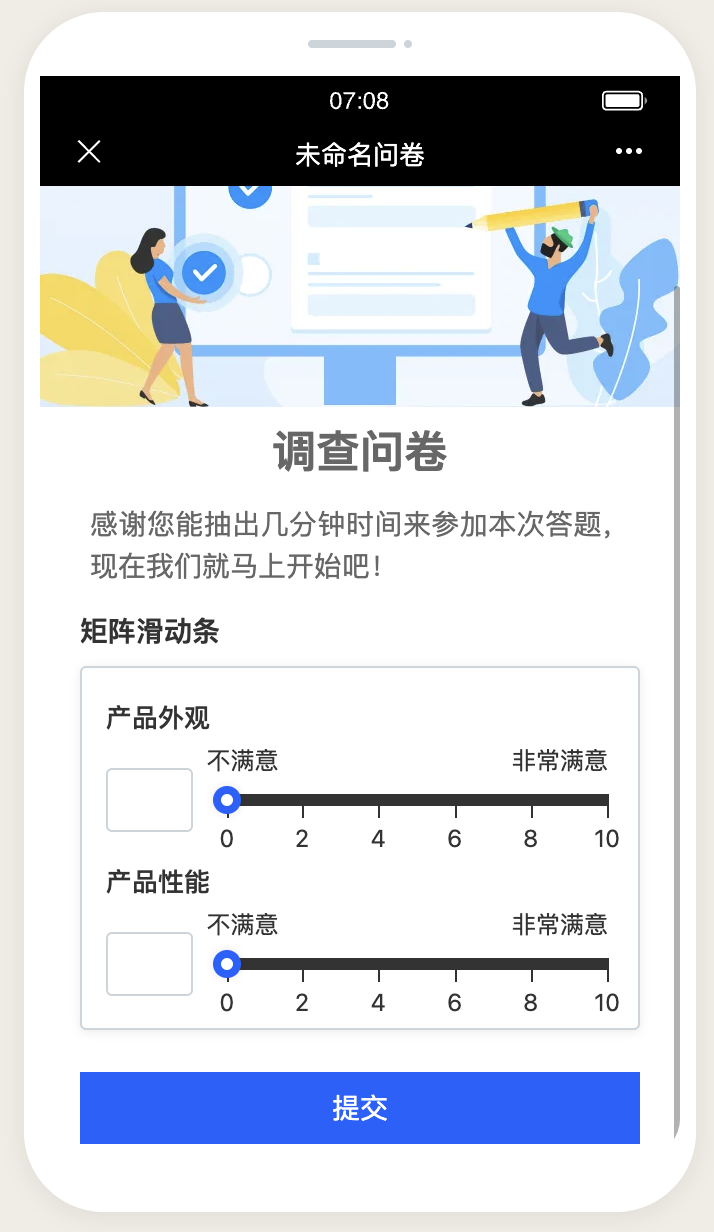Tap the 产品外观 slider handle
Viewport: 714px width, 1232px height.
227,800
